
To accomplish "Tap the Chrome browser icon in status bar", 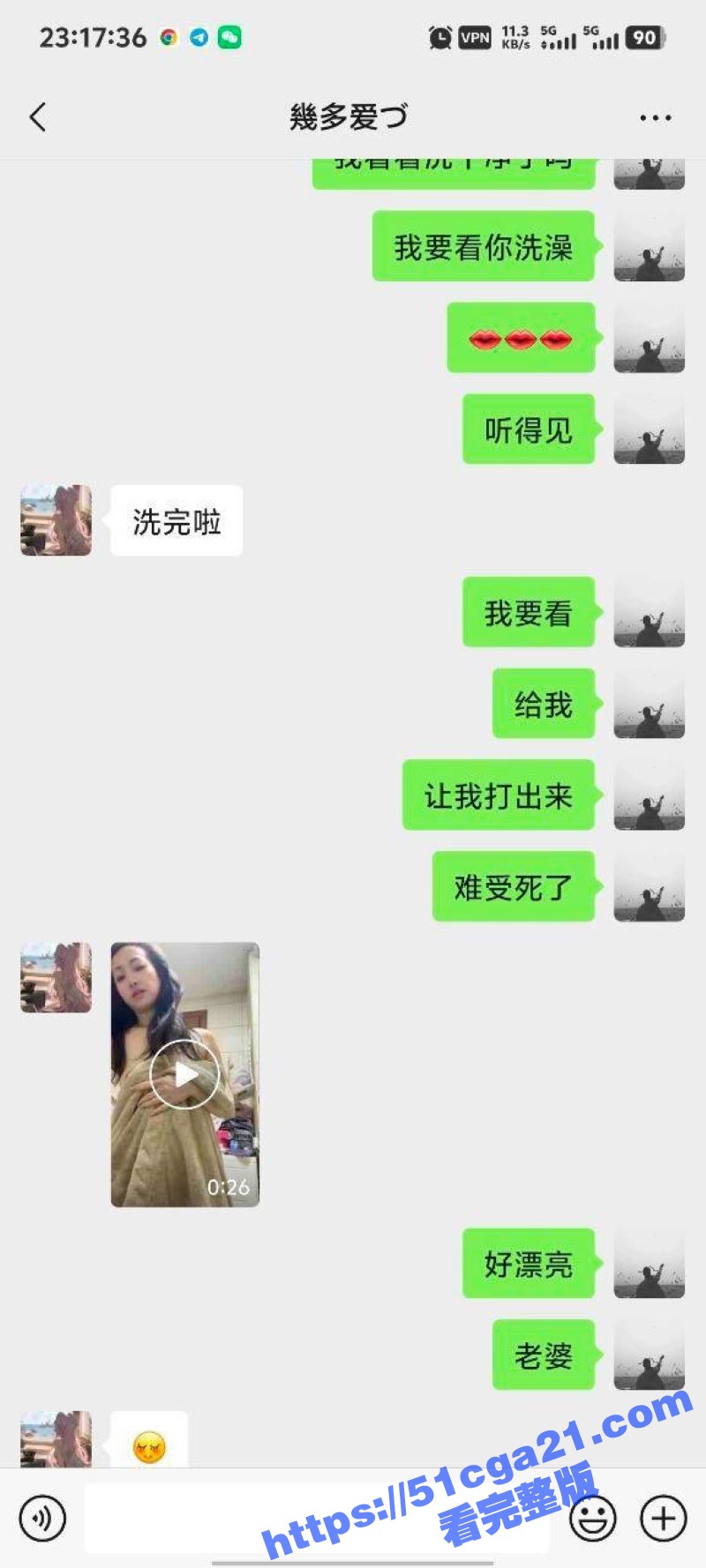I will (167, 37).
